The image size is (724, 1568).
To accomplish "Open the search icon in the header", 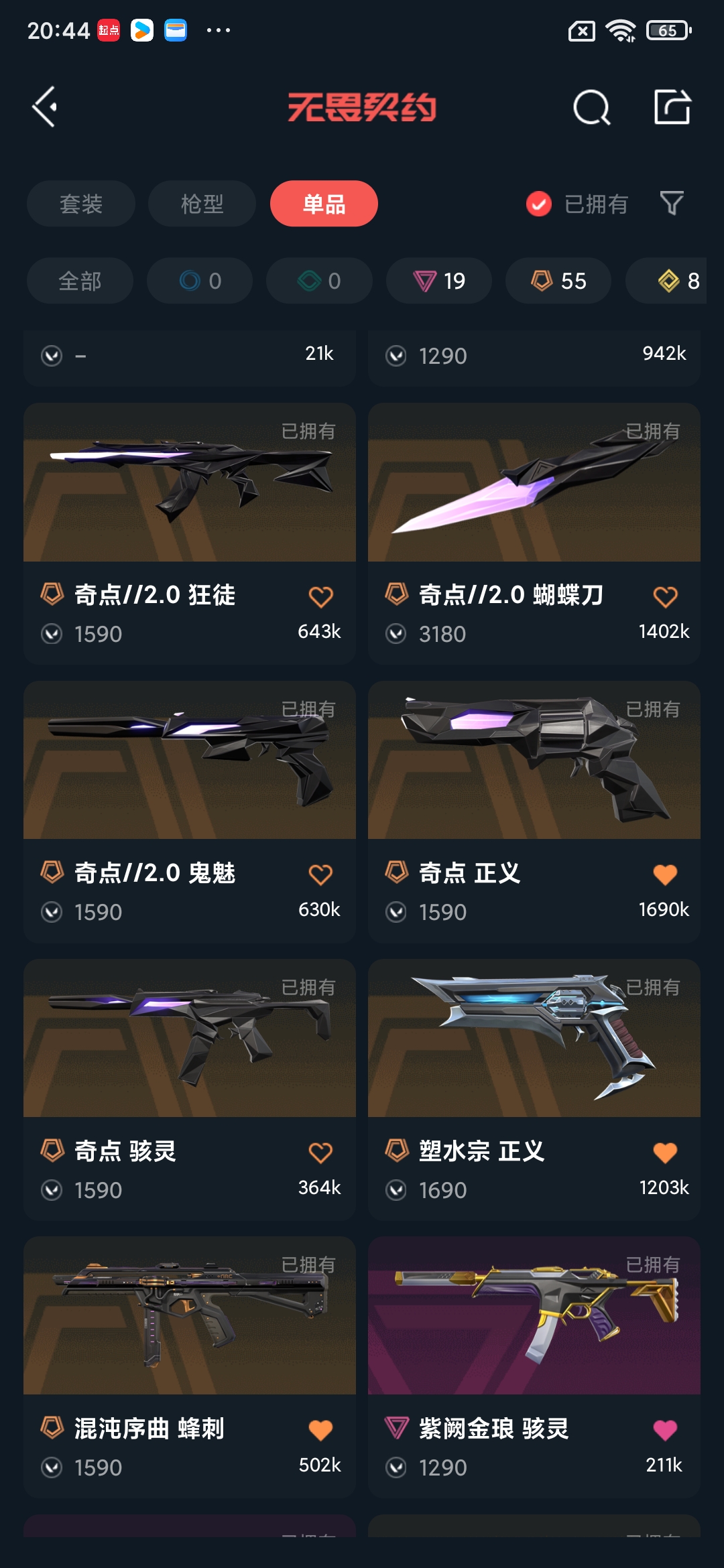I will [x=591, y=107].
